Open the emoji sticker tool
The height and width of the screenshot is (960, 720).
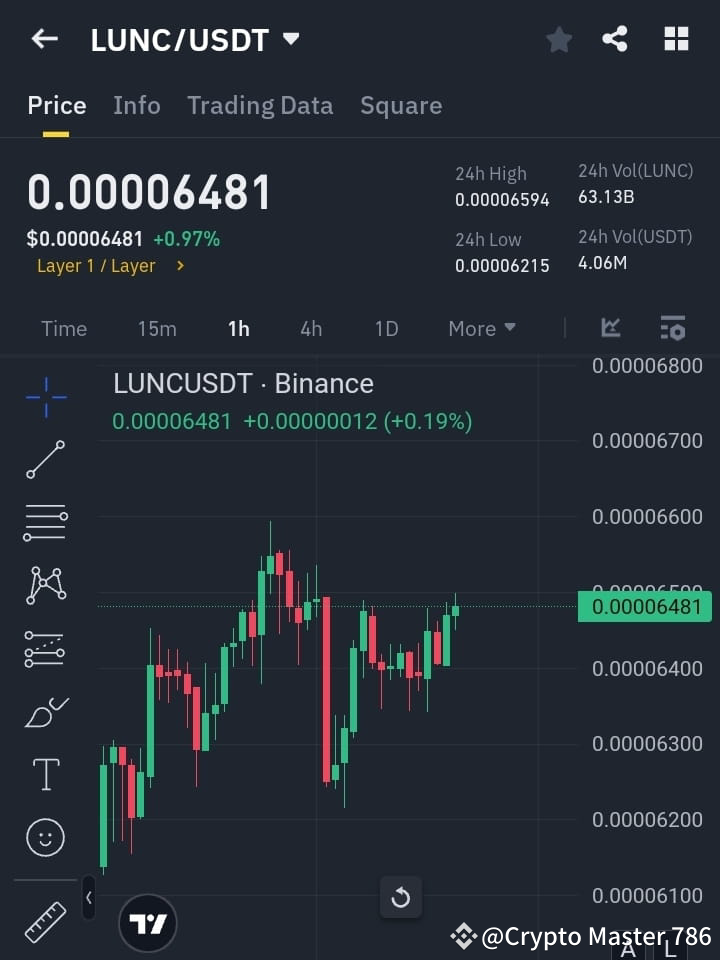44,837
